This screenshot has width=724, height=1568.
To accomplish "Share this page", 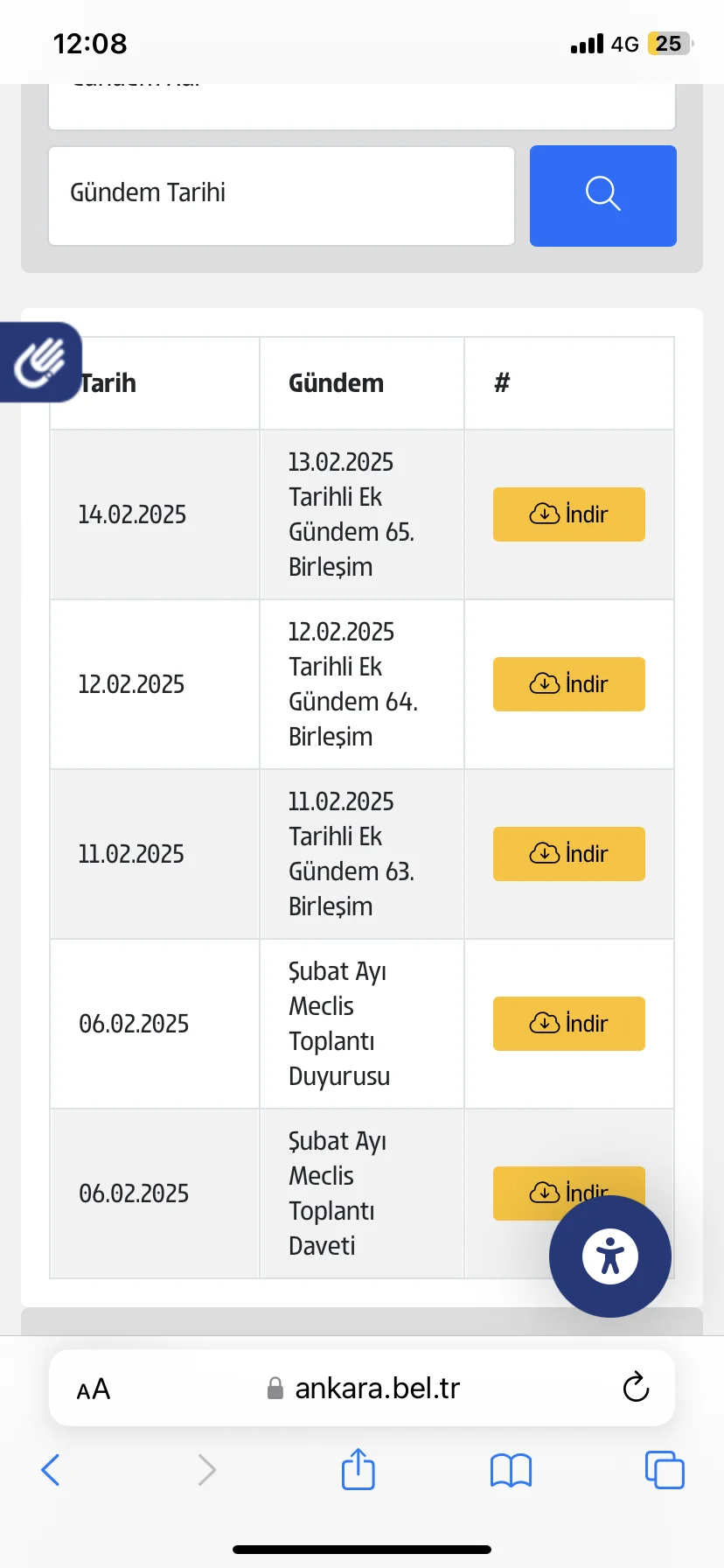I will point(358,1469).
